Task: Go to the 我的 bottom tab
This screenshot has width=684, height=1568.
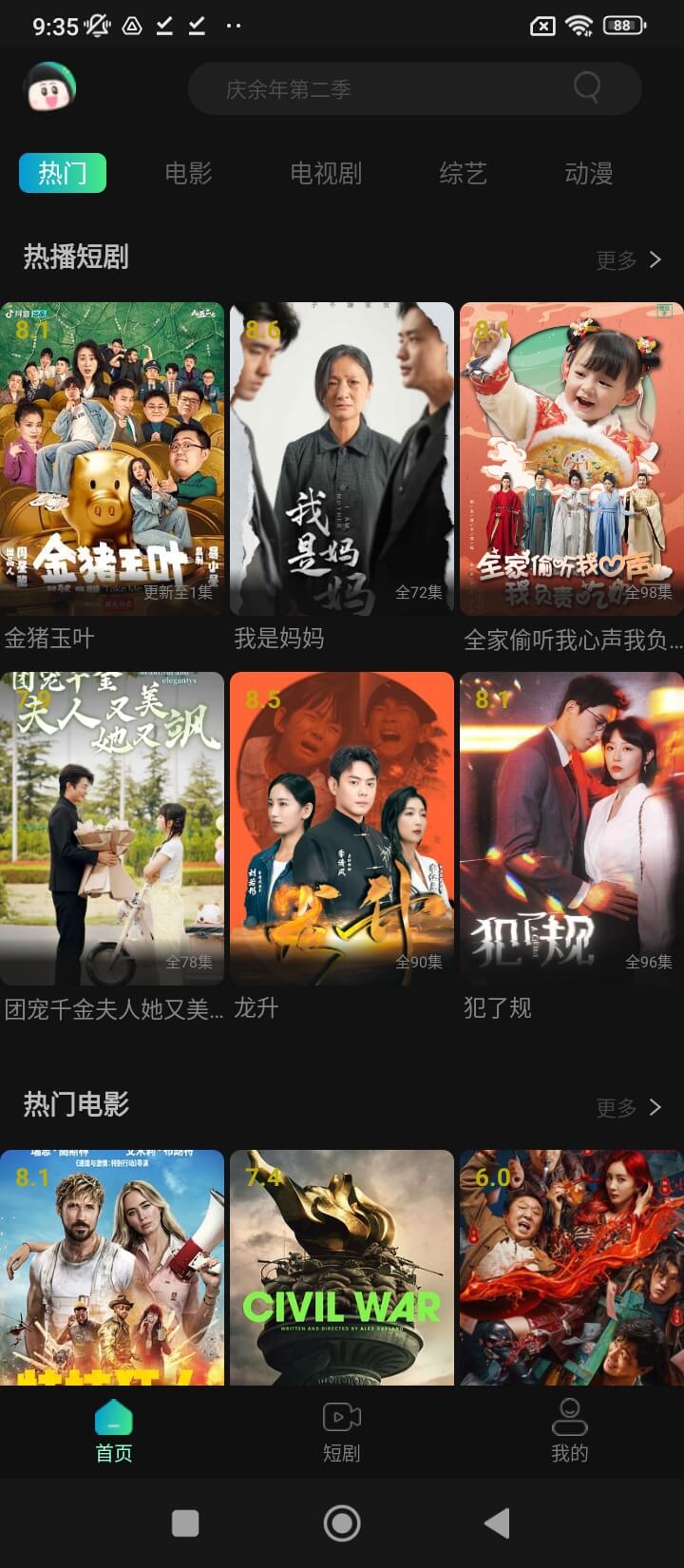Action: 570,1431
